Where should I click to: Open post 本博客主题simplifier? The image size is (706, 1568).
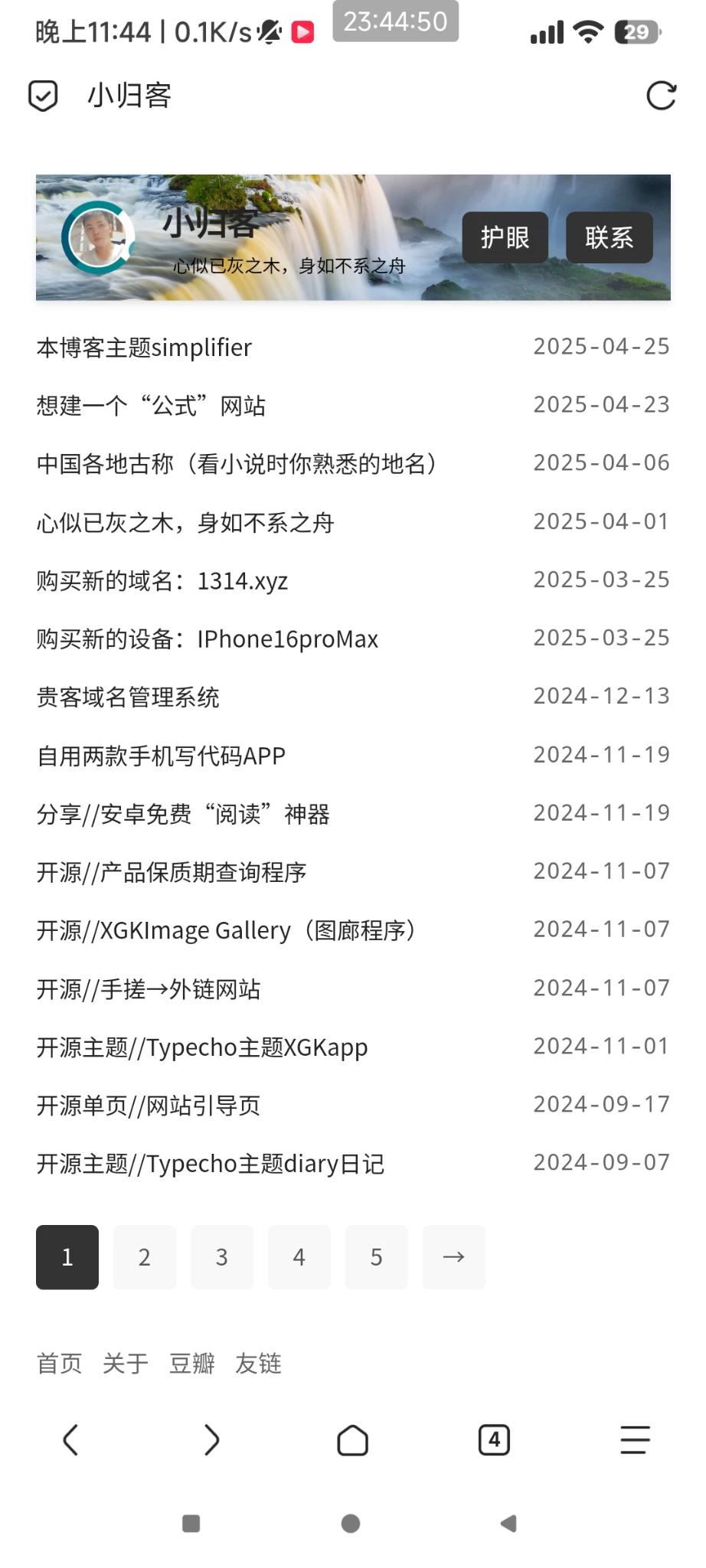click(144, 348)
